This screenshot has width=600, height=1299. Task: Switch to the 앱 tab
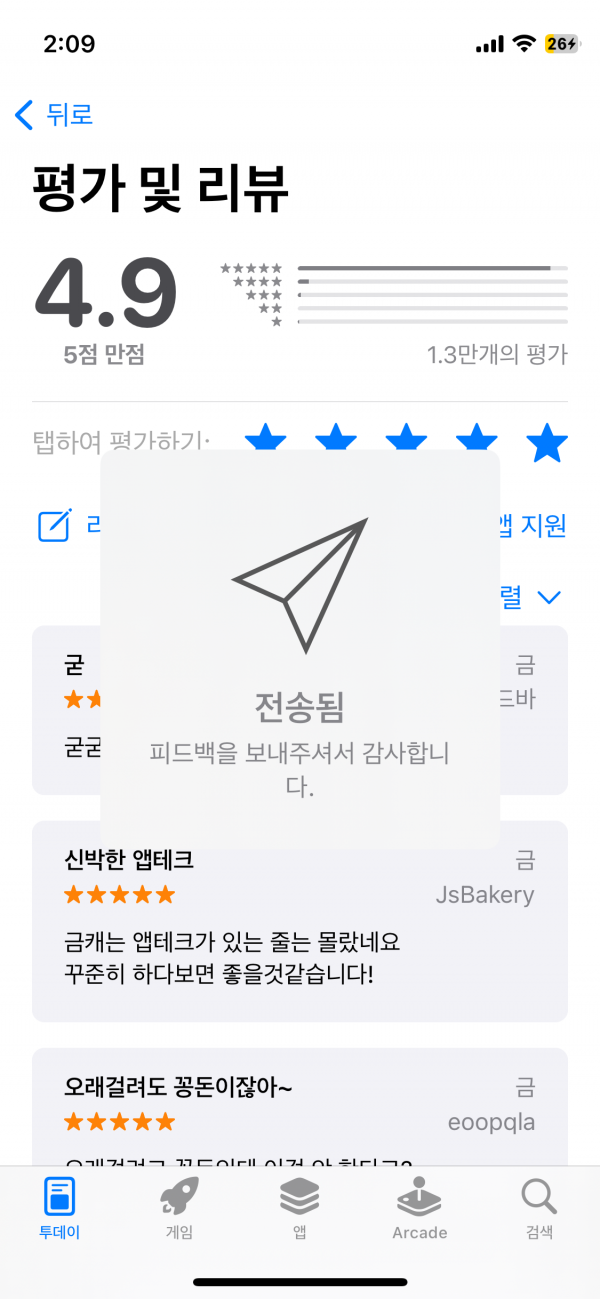click(299, 1208)
